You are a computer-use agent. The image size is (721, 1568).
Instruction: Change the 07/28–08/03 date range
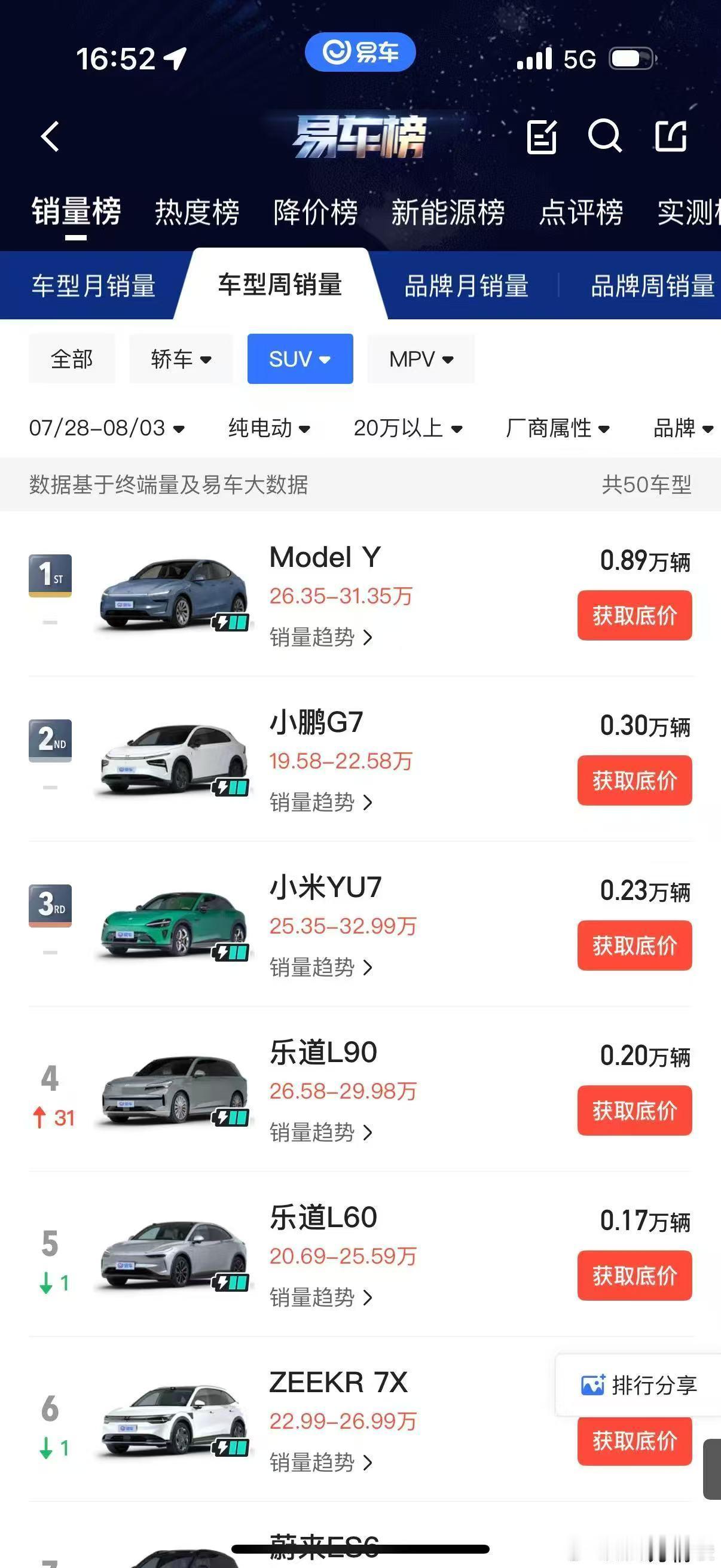click(107, 428)
